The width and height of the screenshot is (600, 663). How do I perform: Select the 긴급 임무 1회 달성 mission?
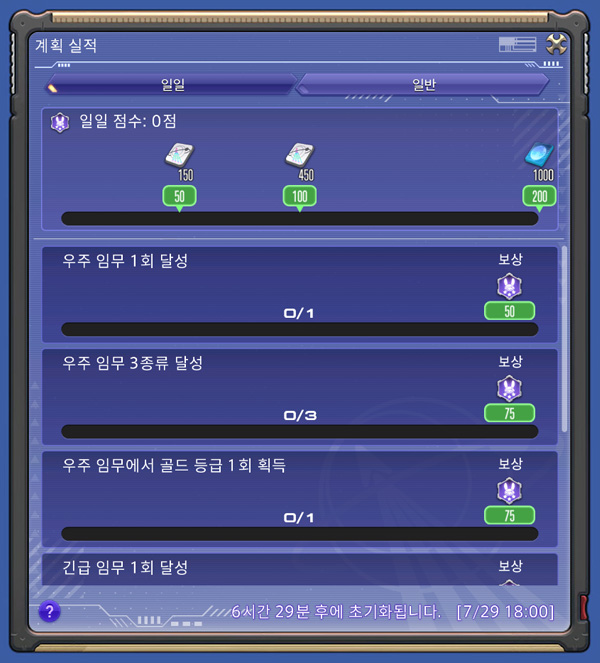(299, 568)
